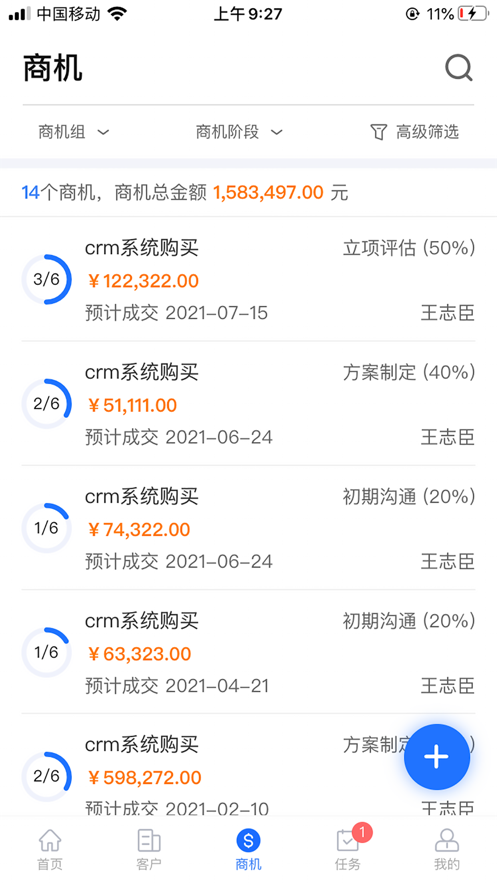This screenshot has width=497, height=883.
Task: Expand the 商机组 dropdown
Action: point(74,132)
